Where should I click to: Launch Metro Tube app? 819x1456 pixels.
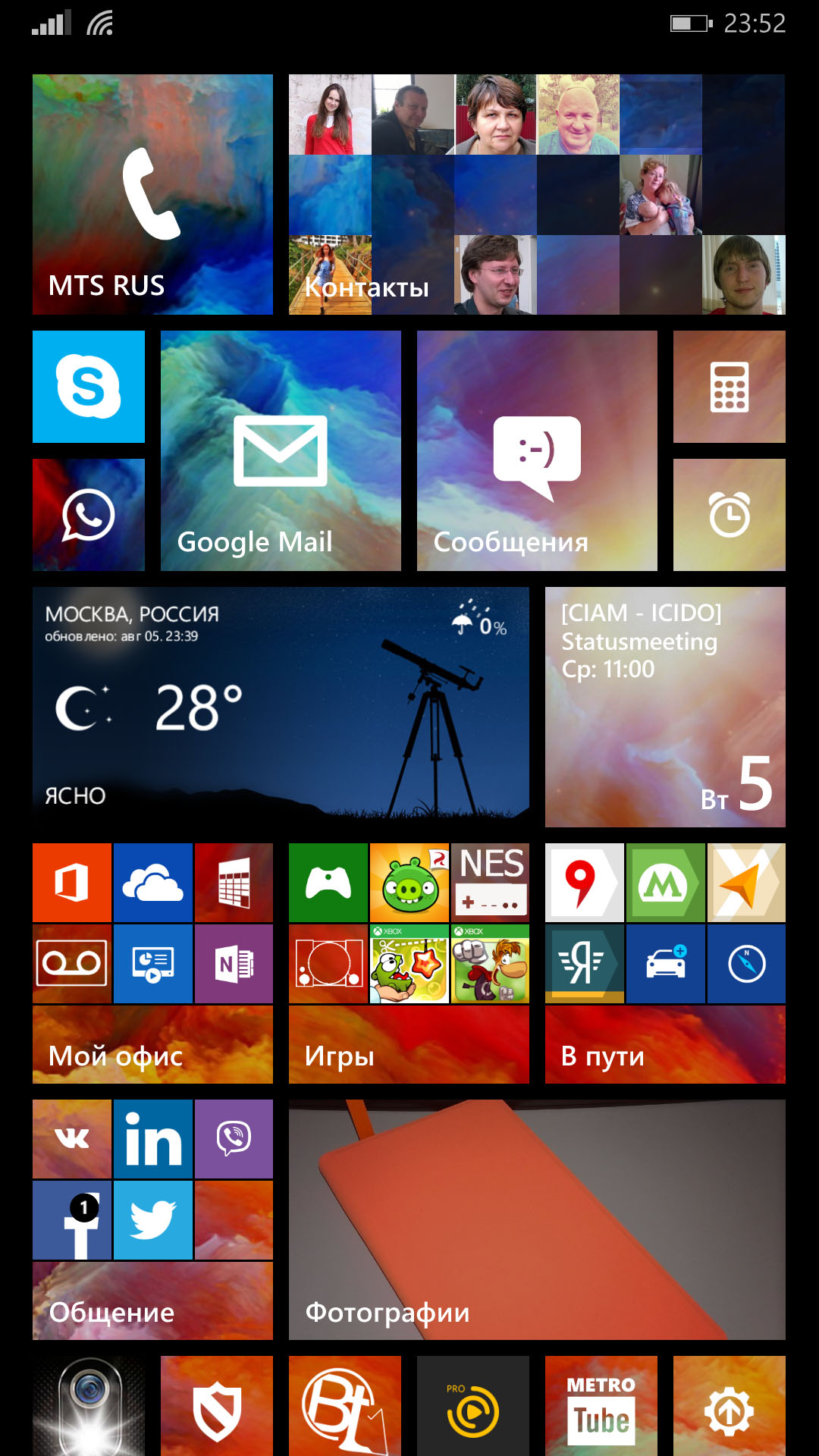601,1406
